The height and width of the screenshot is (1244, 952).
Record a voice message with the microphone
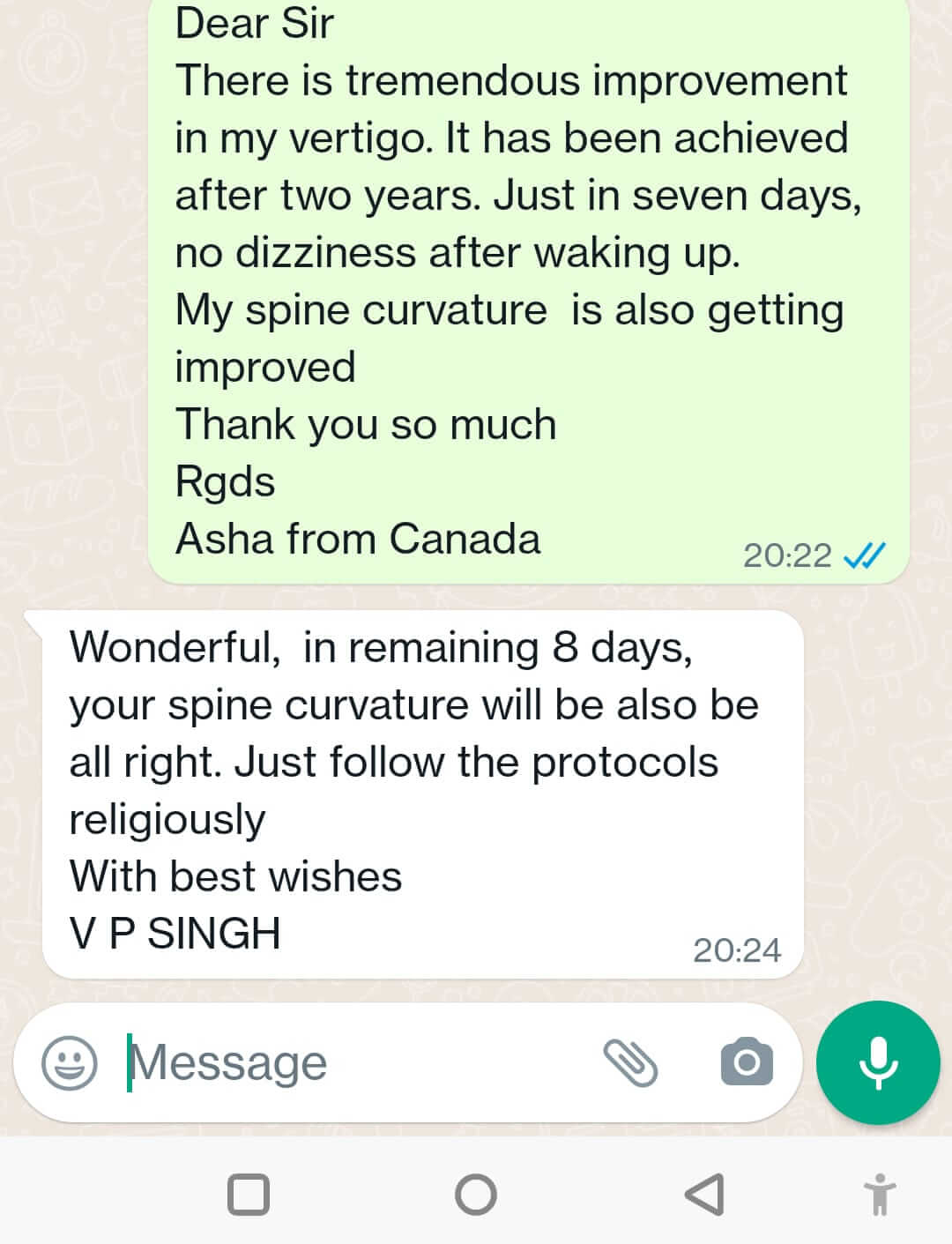click(x=878, y=1061)
